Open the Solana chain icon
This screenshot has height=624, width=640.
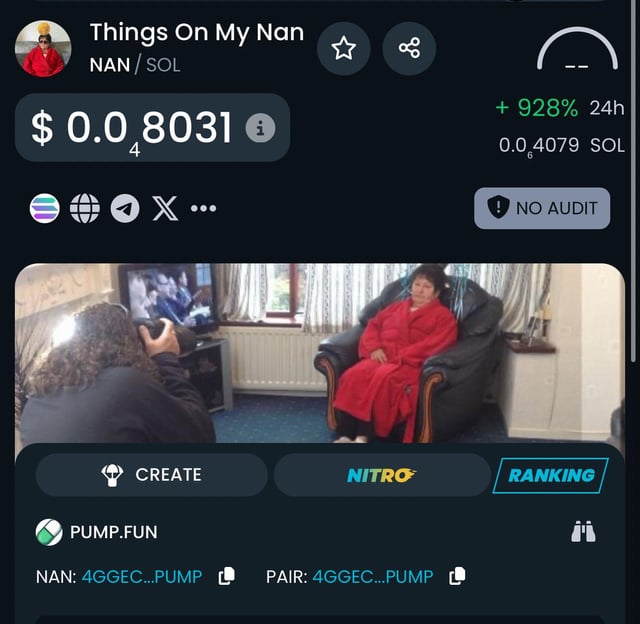point(45,208)
